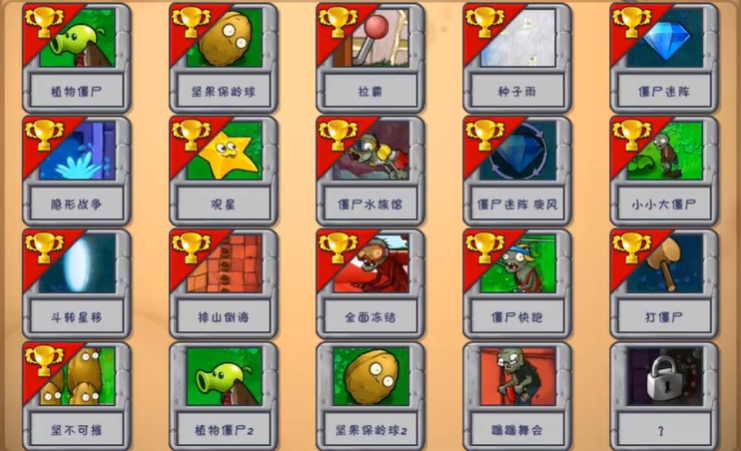Select the 植物僵尸2 mini-game
741x451 pixels.
tap(224, 396)
